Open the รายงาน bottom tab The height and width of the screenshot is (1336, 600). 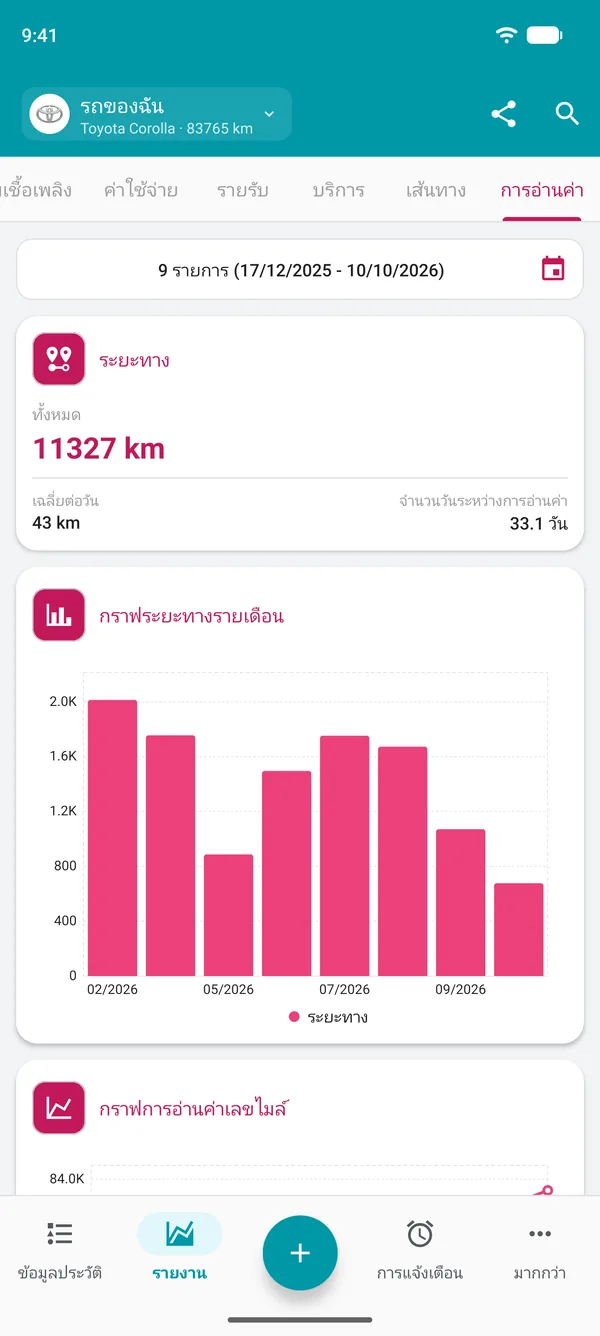tap(180, 1250)
